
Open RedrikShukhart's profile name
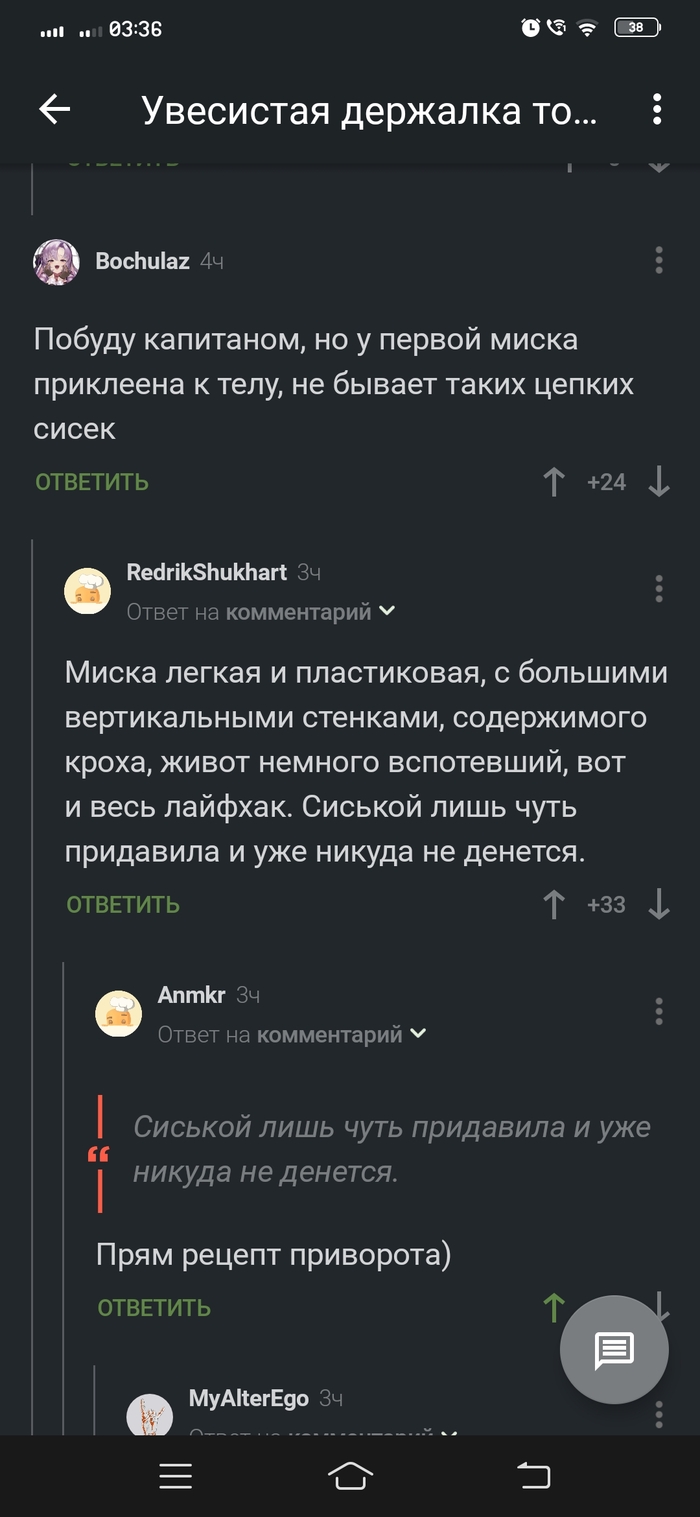pos(206,572)
